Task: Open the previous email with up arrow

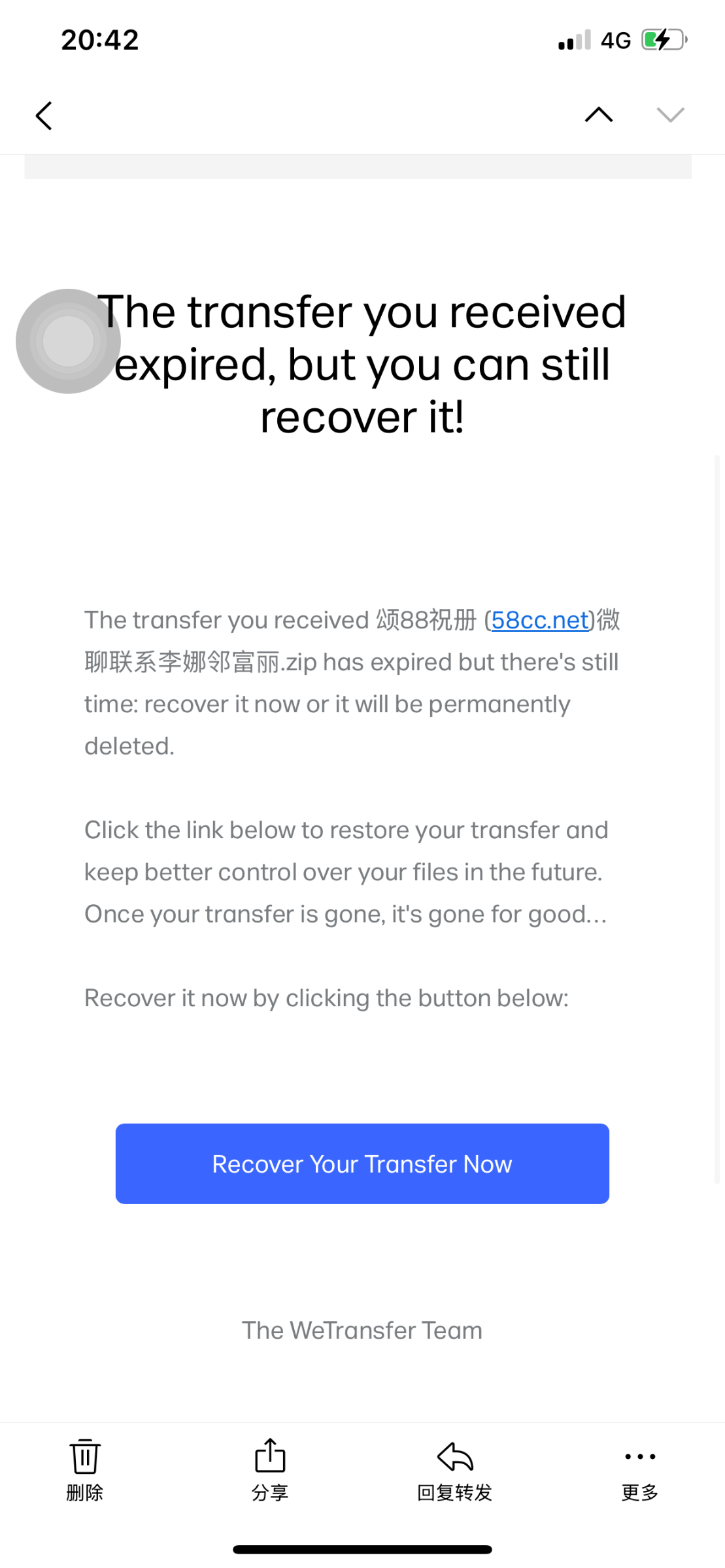Action: click(599, 116)
